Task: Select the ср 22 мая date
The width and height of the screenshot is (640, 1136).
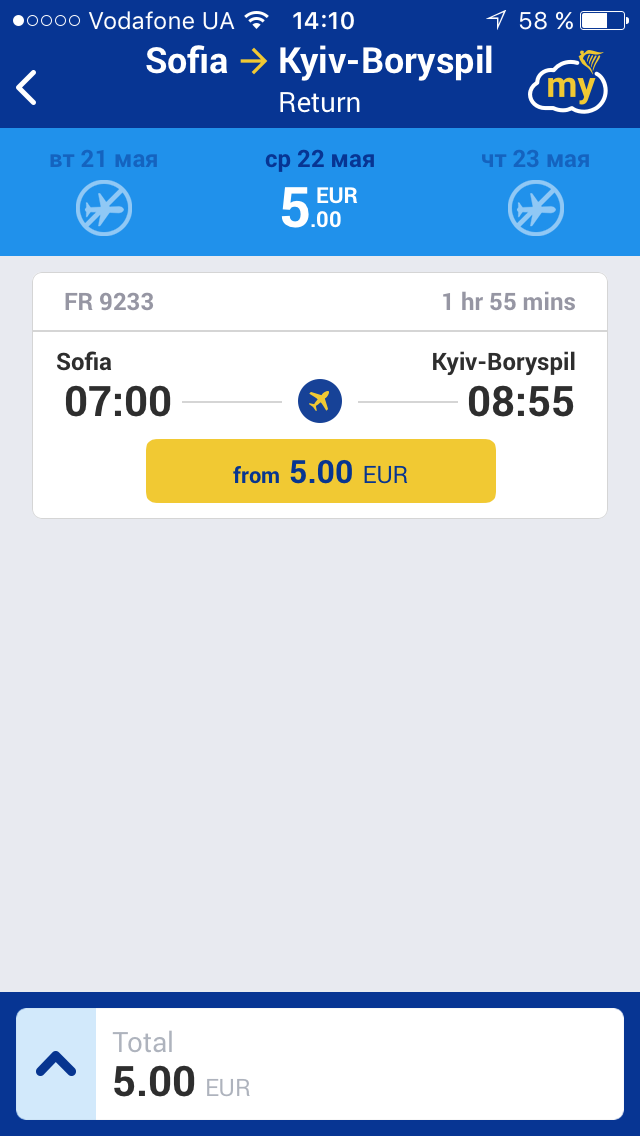Action: 320,192
